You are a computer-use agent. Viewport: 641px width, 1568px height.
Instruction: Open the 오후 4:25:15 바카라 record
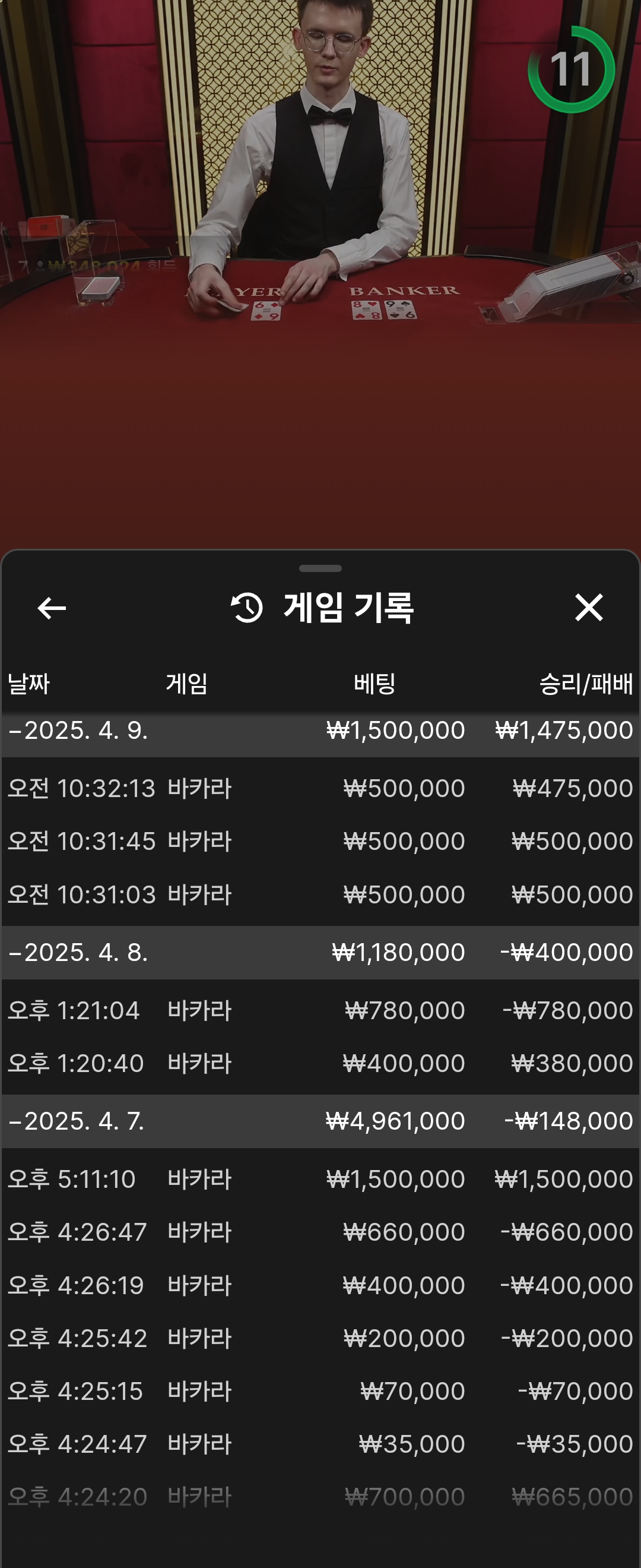[x=320, y=1392]
